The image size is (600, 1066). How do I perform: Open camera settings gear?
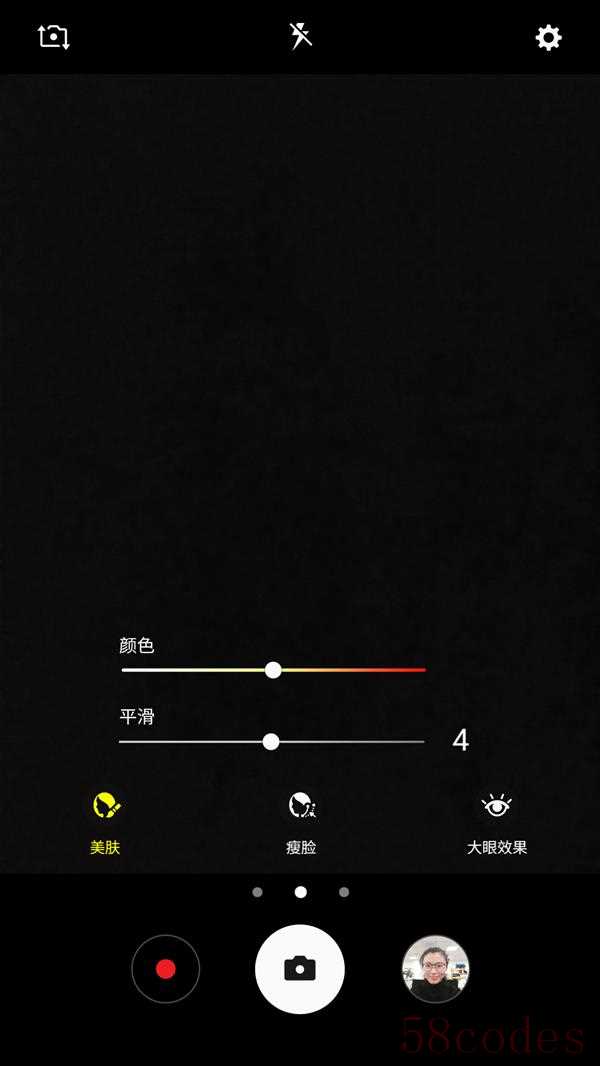(x=548, y=38)
